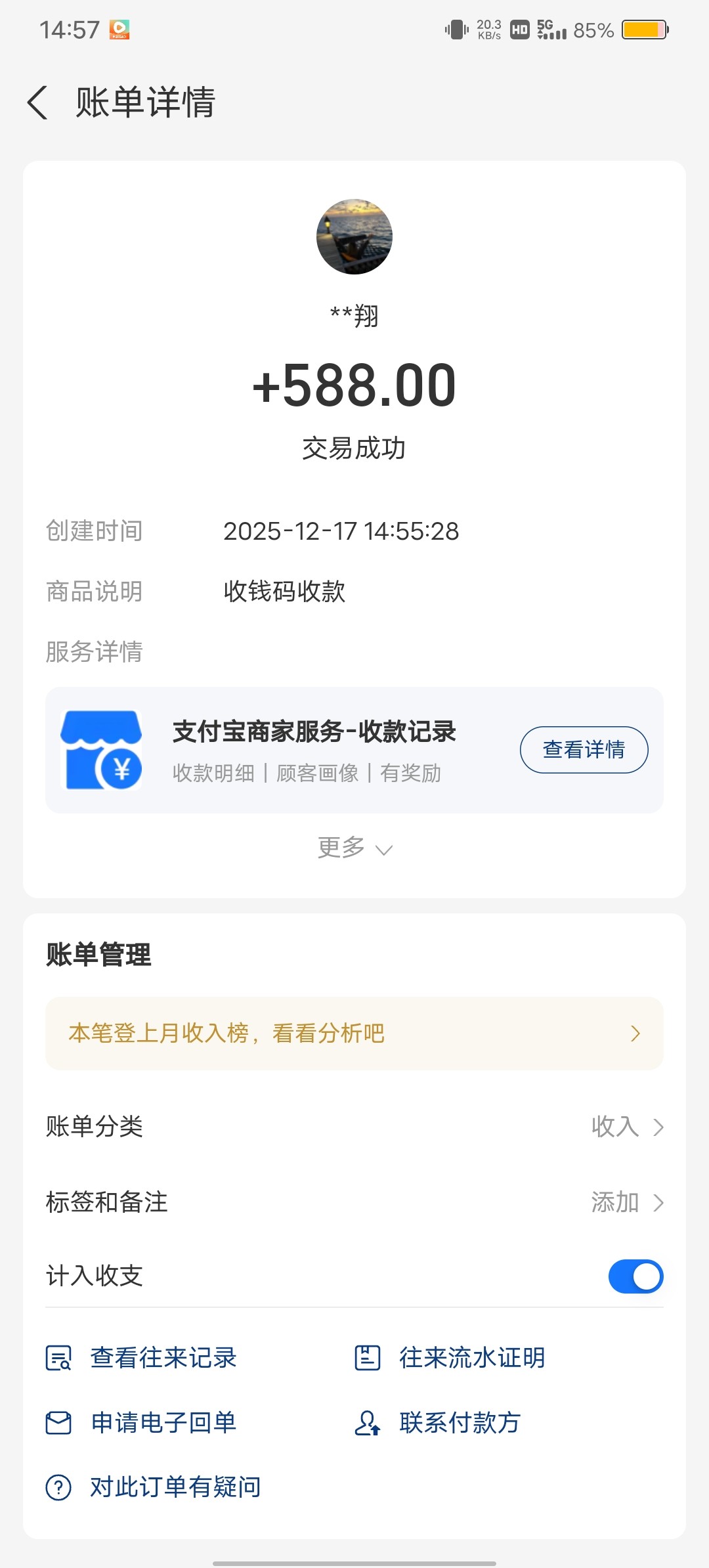Click 对此订单有疑问 for order help
709x1568 pixels.
point(175,1487)
